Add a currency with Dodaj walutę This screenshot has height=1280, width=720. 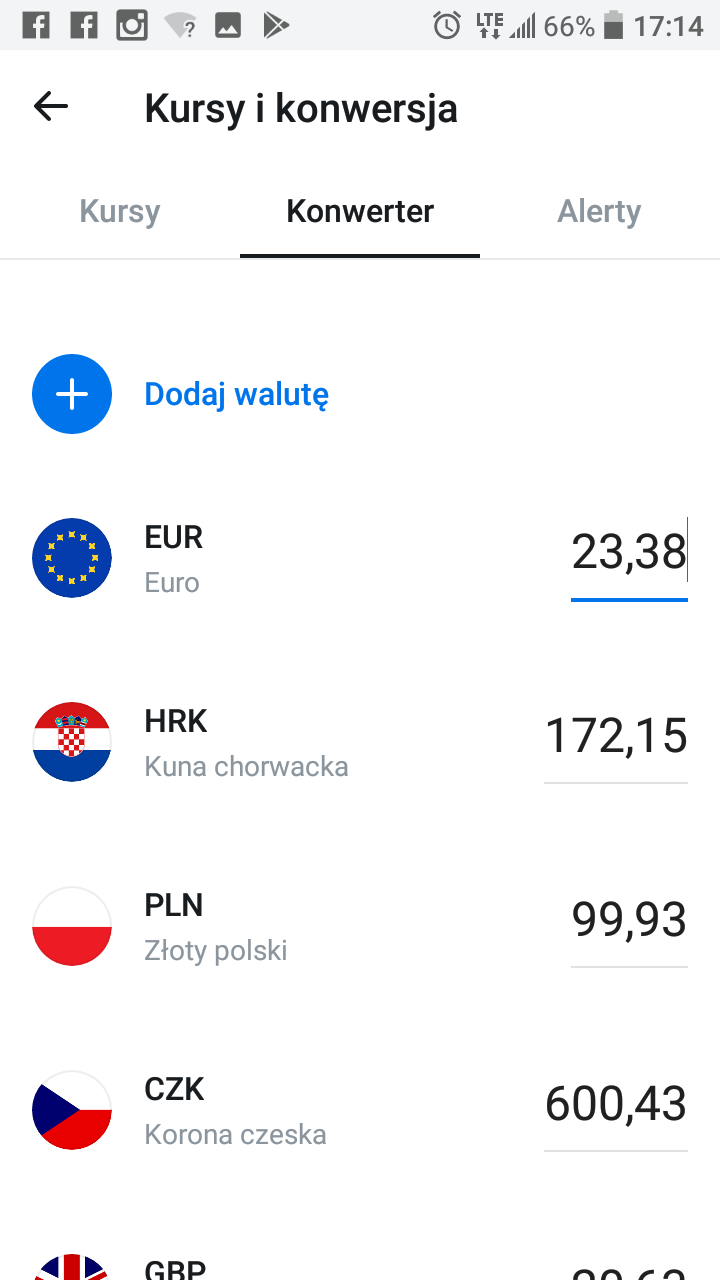(x=236, y=394)
